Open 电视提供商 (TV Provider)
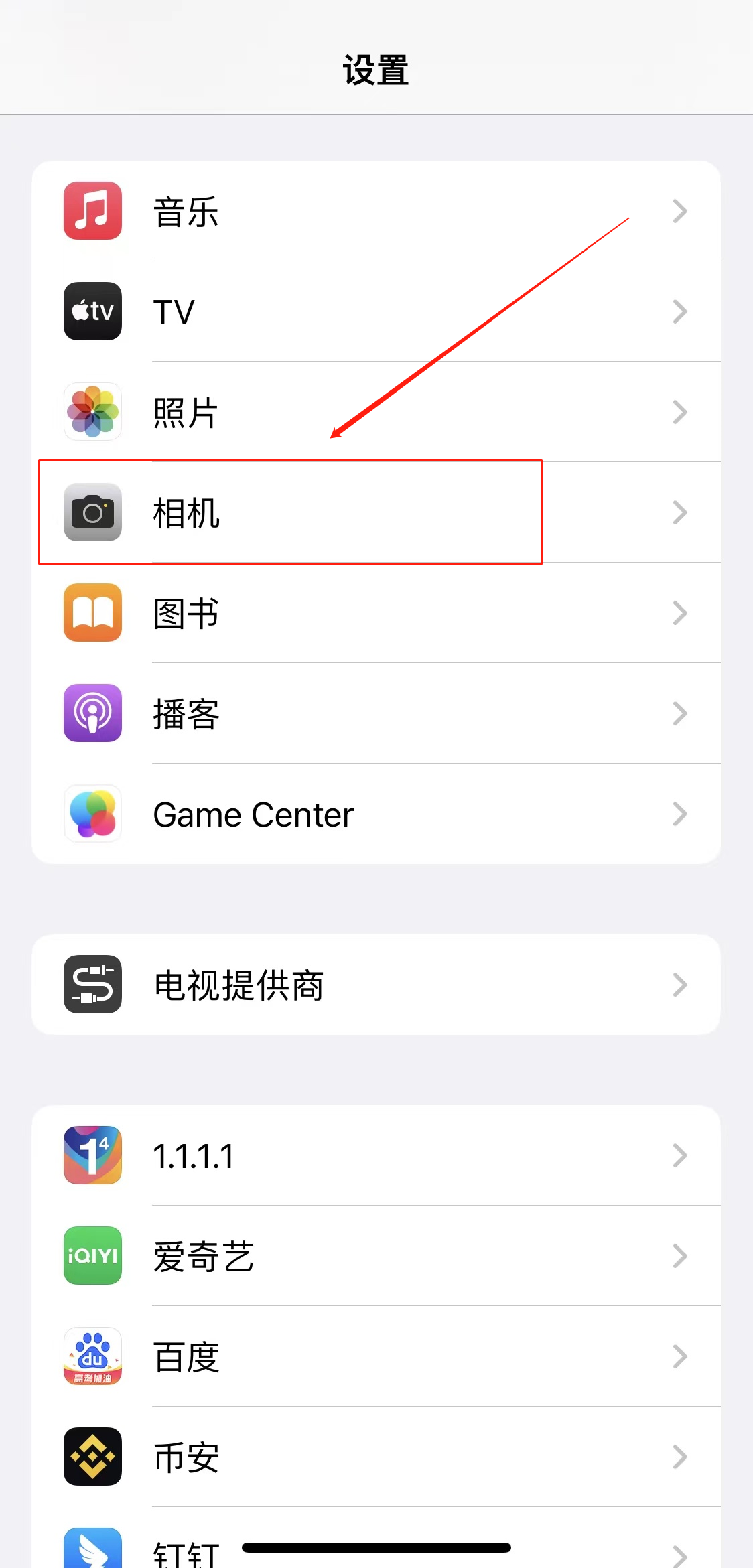Screen dimensions: 753x1568 375,985
